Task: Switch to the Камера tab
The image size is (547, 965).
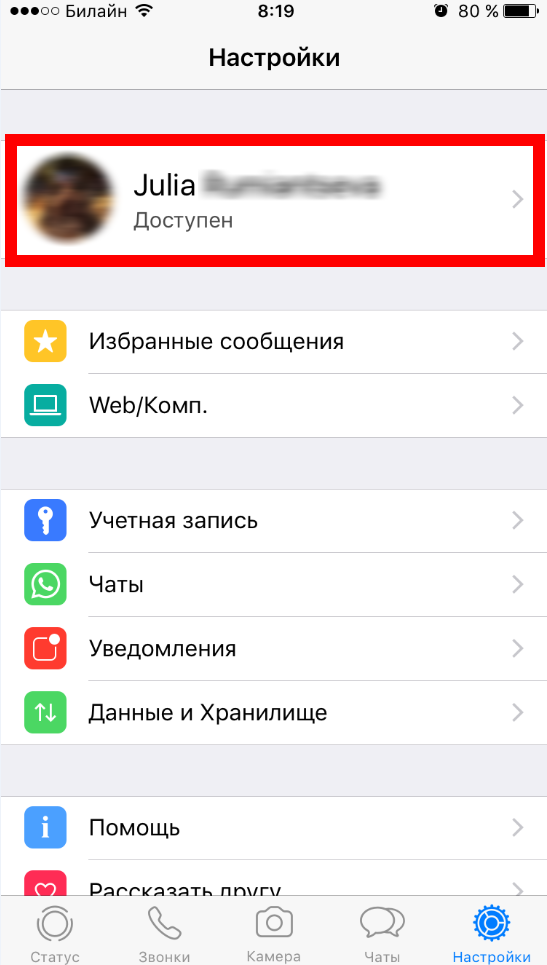Action: [273, 932]
